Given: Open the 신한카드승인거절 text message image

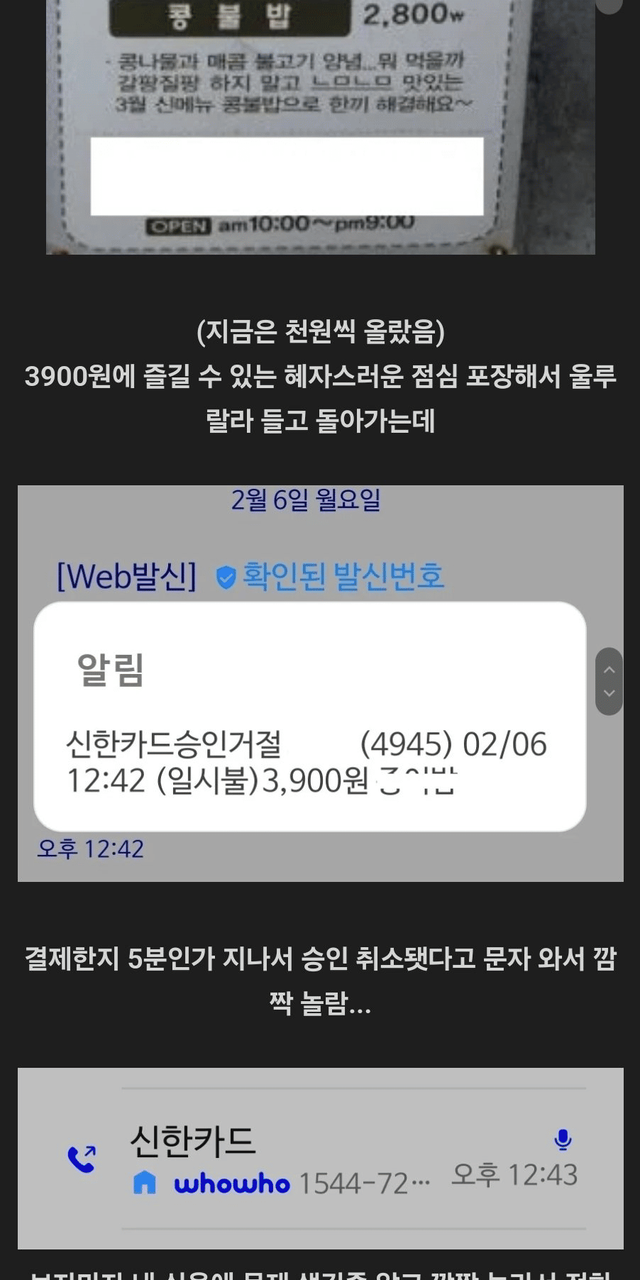Looking at the screenshot, I should [x=320, y=684].
